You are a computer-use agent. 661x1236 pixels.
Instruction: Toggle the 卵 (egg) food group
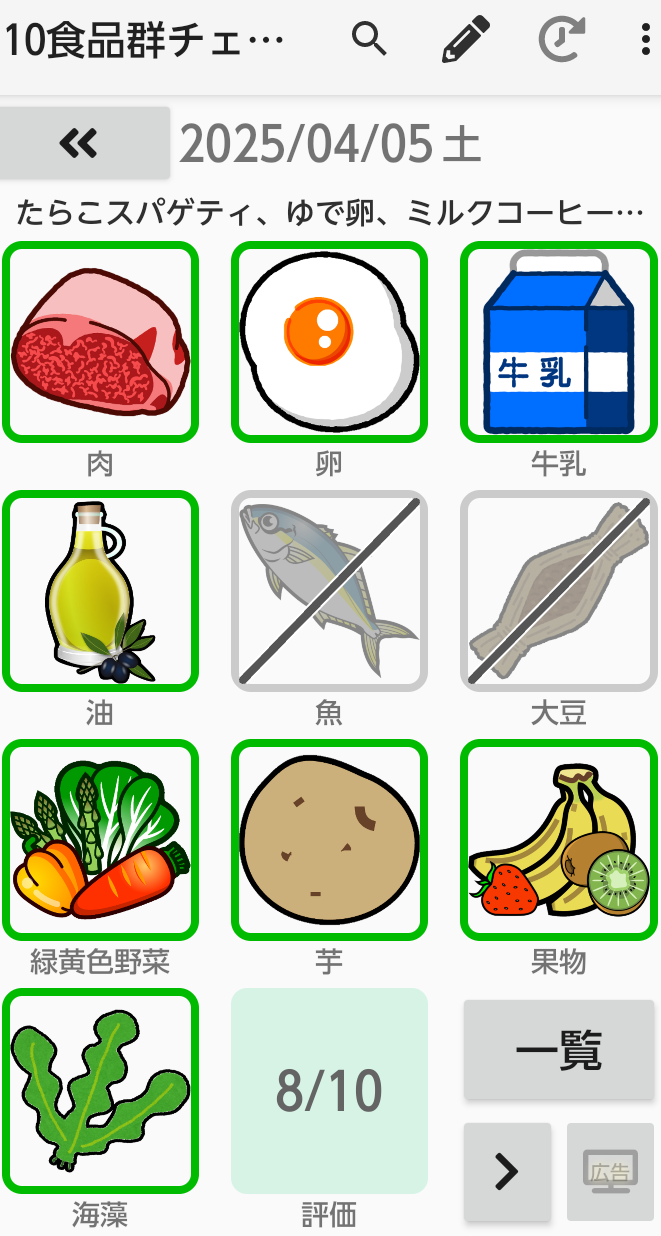tap(329, 342)
